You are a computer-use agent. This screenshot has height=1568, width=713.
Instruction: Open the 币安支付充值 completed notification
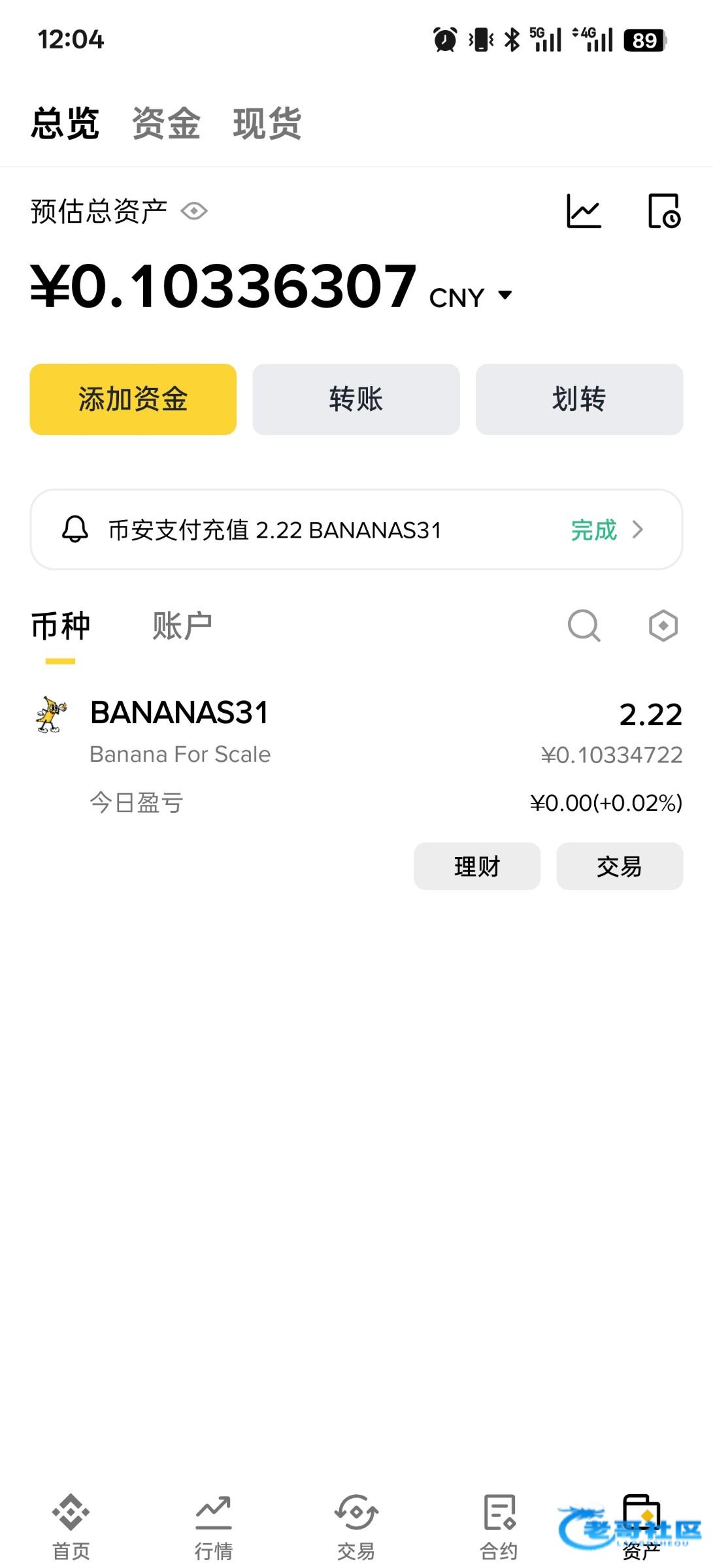click(x=356, y=530)
